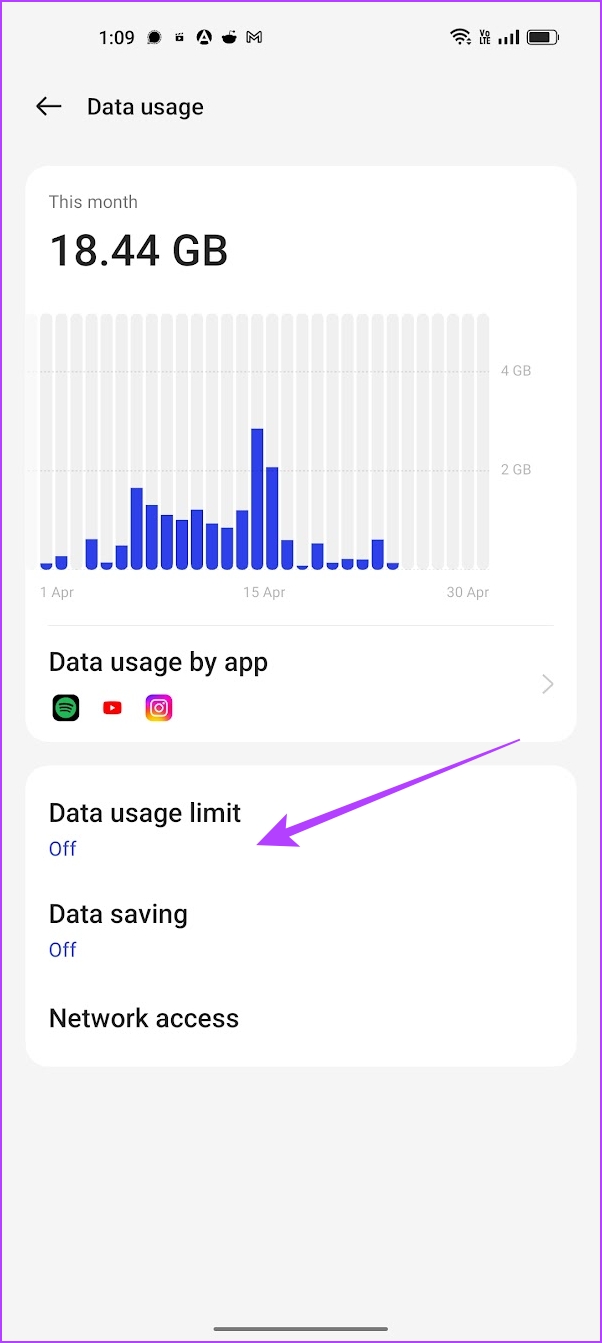Go back from Data usage

48,107
